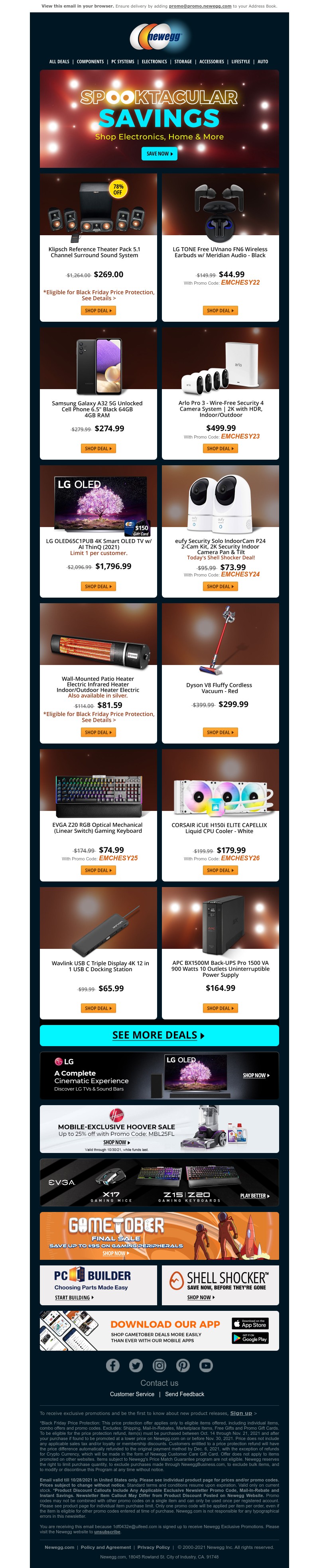This screenshot has height=1568, width=319.
Task: Tap PLAY BETTER on the EVGA banner
Action: [x=254, y=1196]
